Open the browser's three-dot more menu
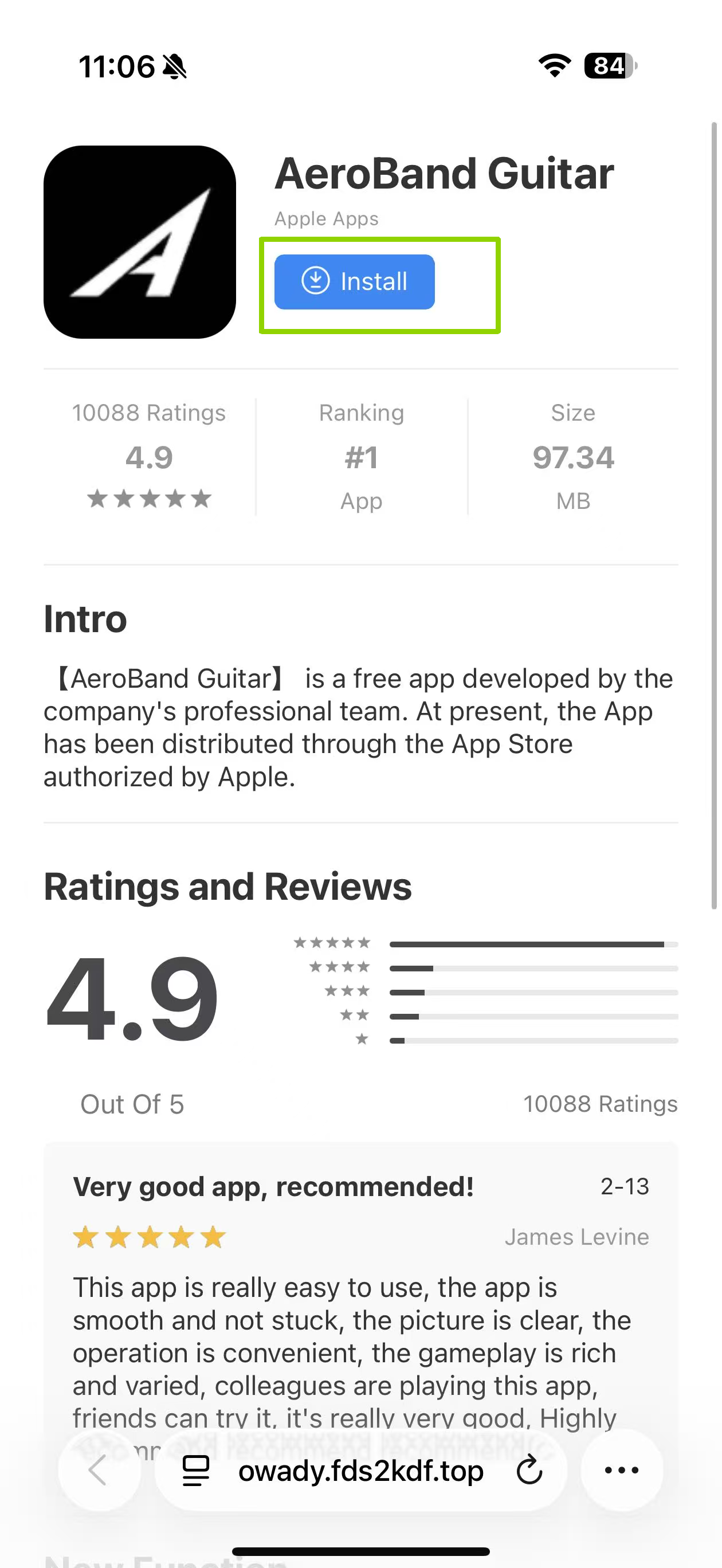This screenshot has width=722, height=1568. click(x=622, y=1470)
